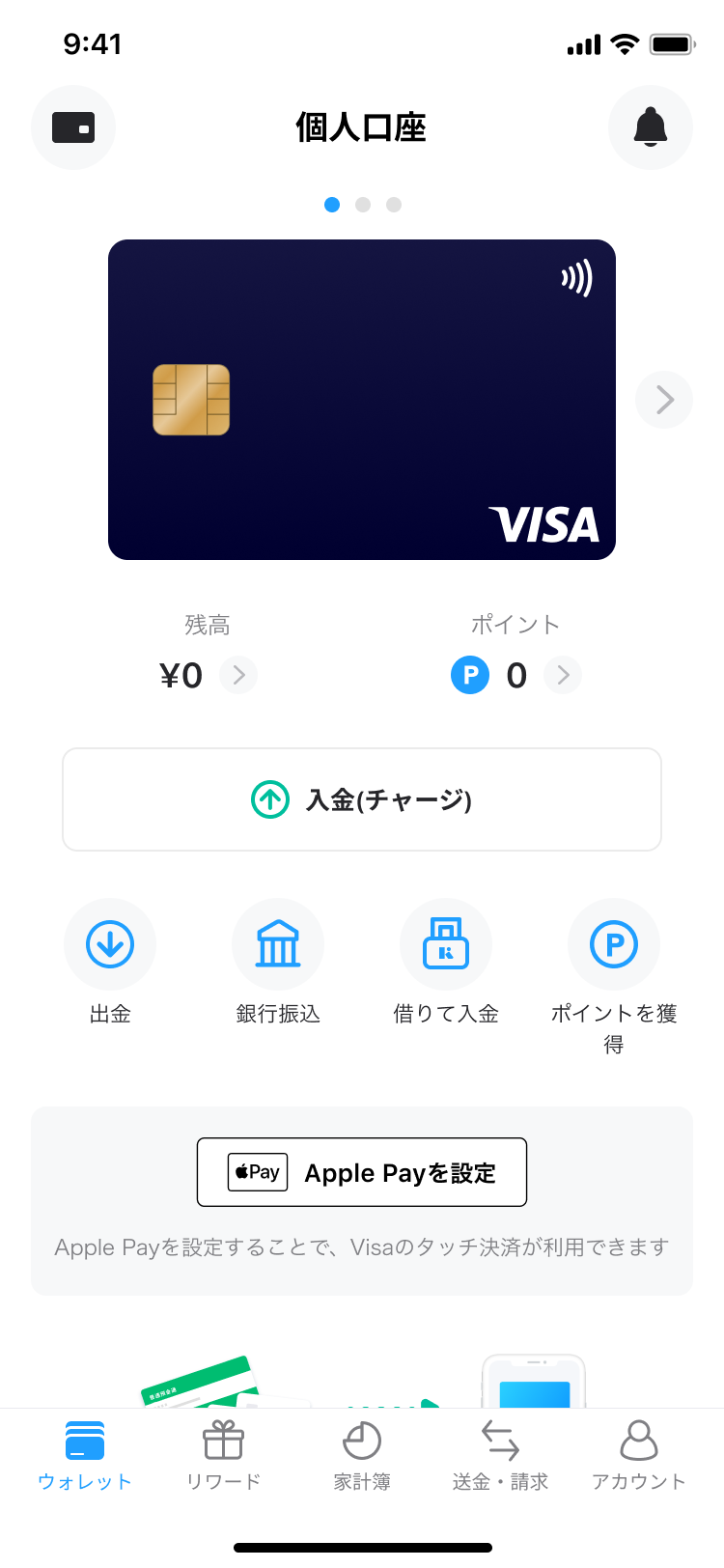Image resolution: width=724 pixels, height=1568 pixels.
Task: Tap the blue P points badge
Action: tap(470, 675)
